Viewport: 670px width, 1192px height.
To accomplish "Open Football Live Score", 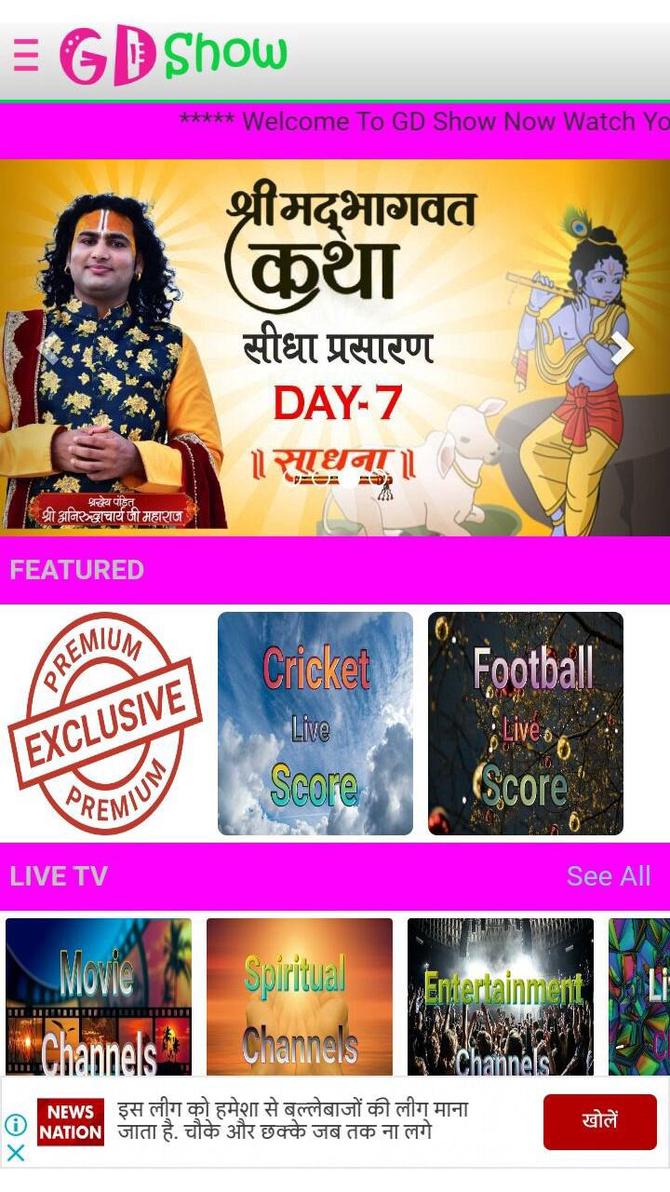I will coord(525,723).
